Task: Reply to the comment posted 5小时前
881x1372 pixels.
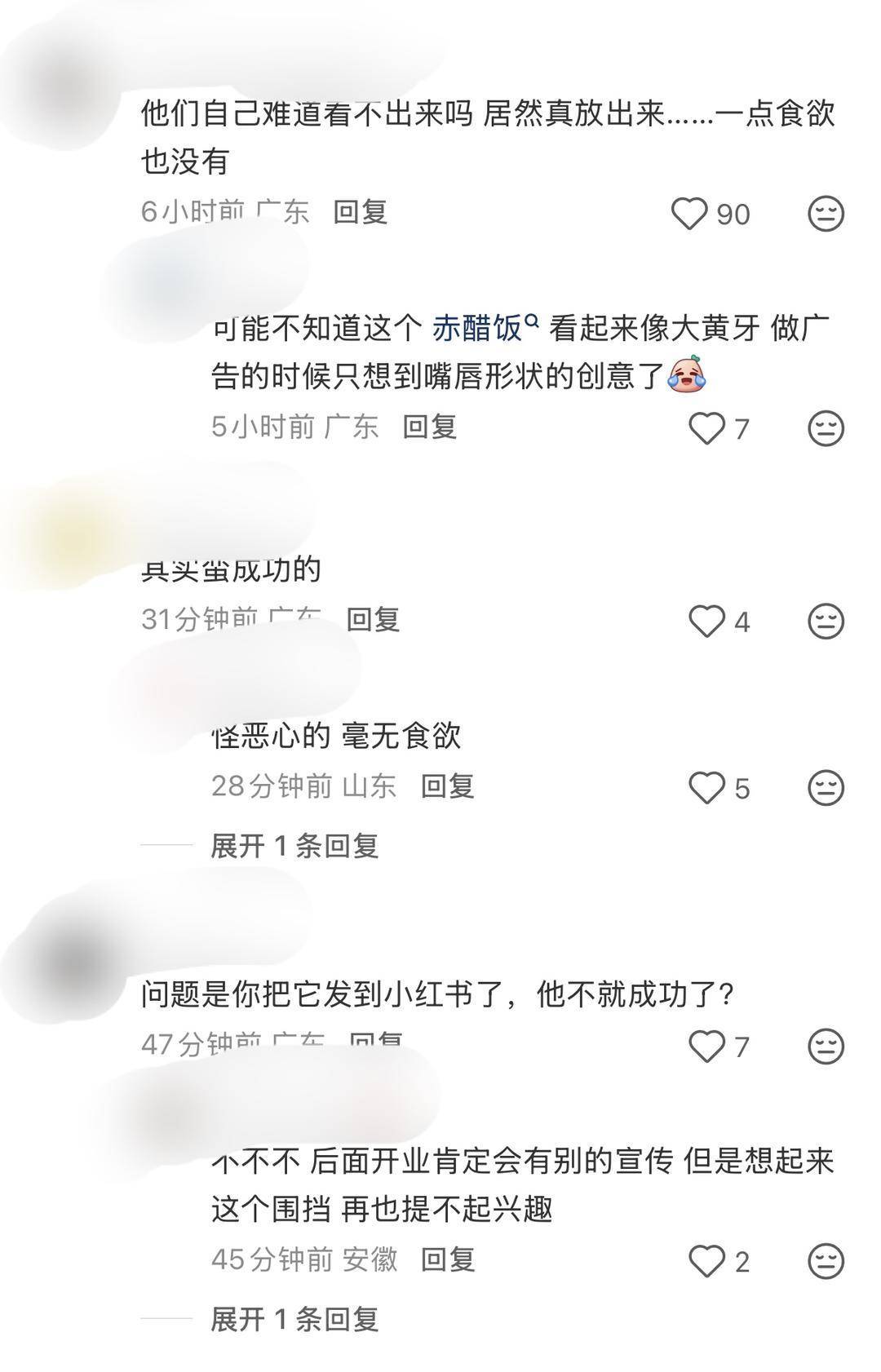Action: click(x=429, y=427)
